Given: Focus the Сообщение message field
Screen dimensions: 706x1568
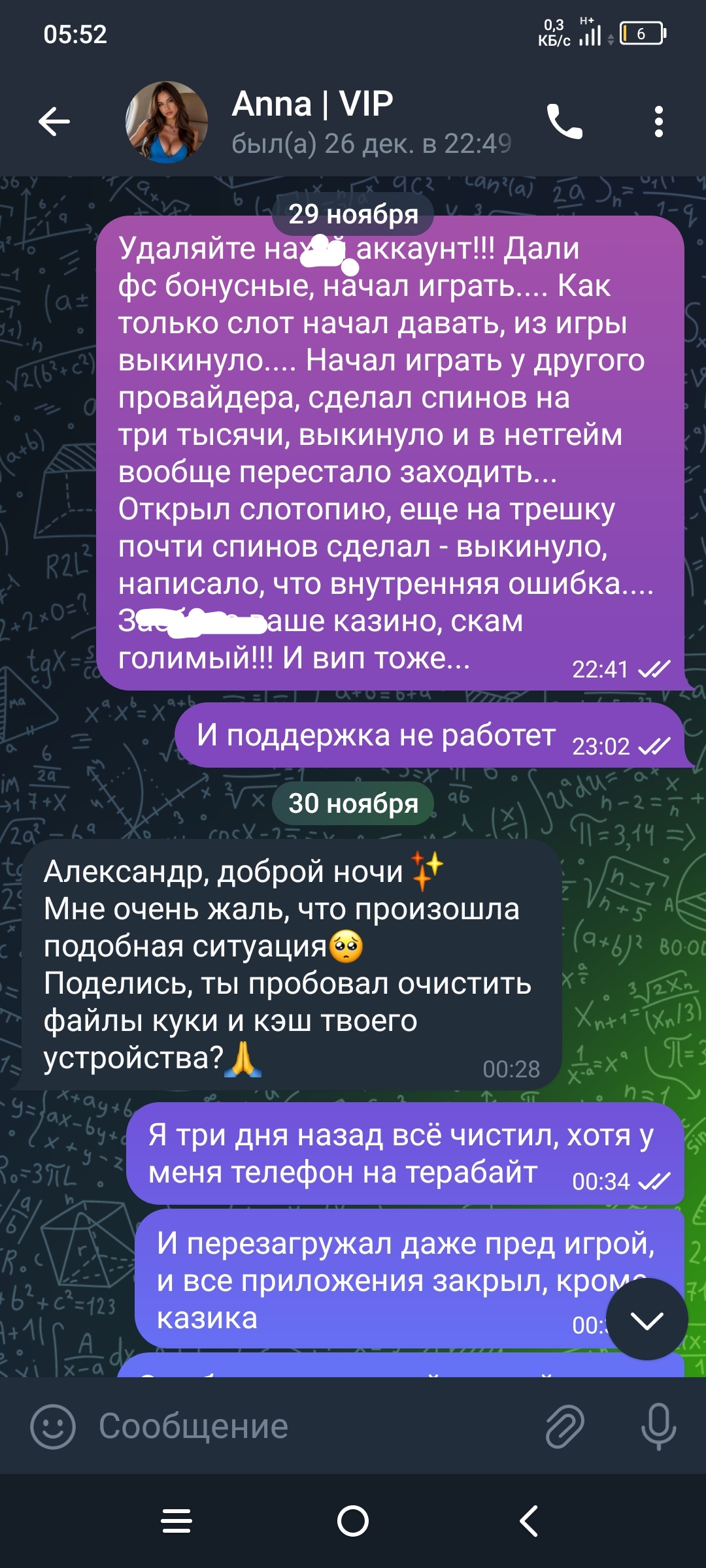Looking at the screenshot, I should [314, 1426].
